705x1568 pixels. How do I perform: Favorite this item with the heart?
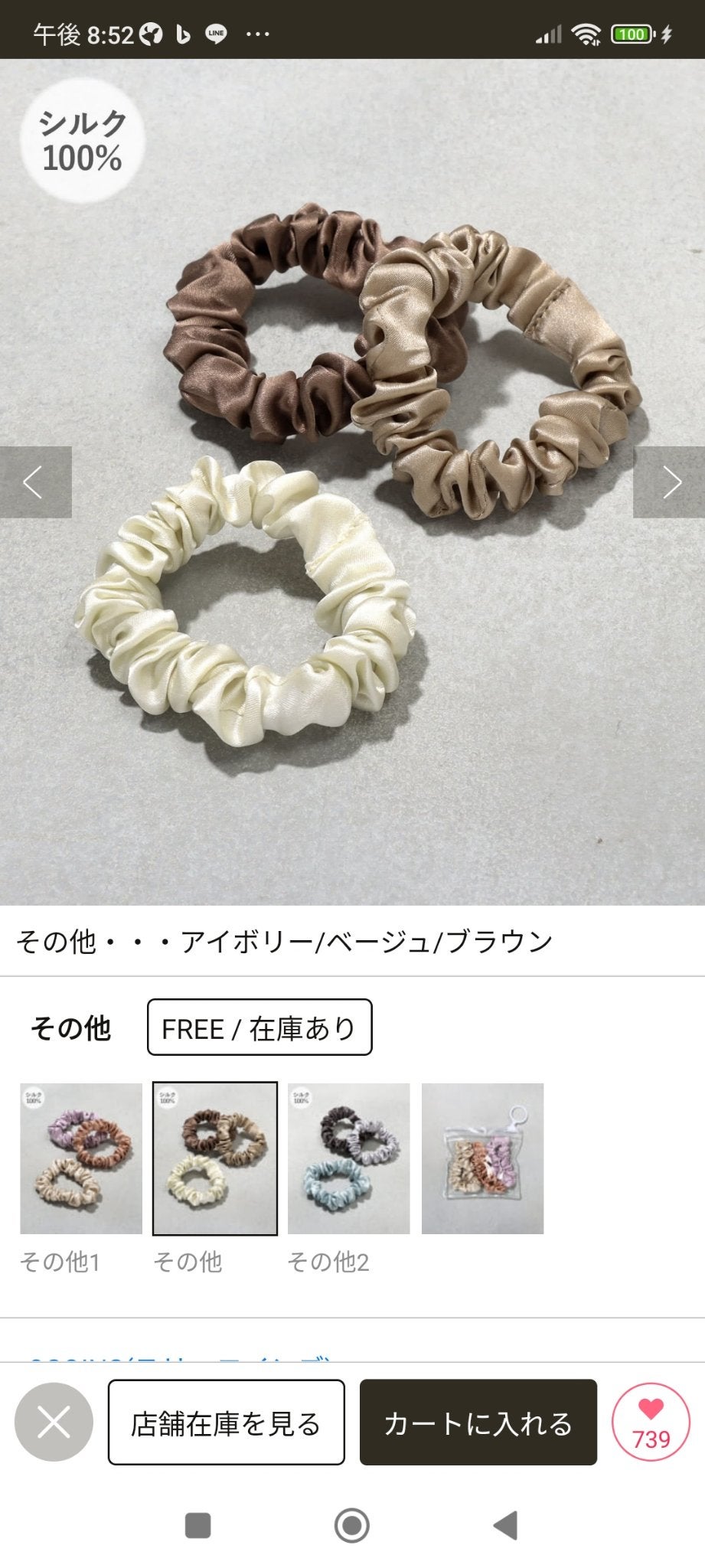651,1423
